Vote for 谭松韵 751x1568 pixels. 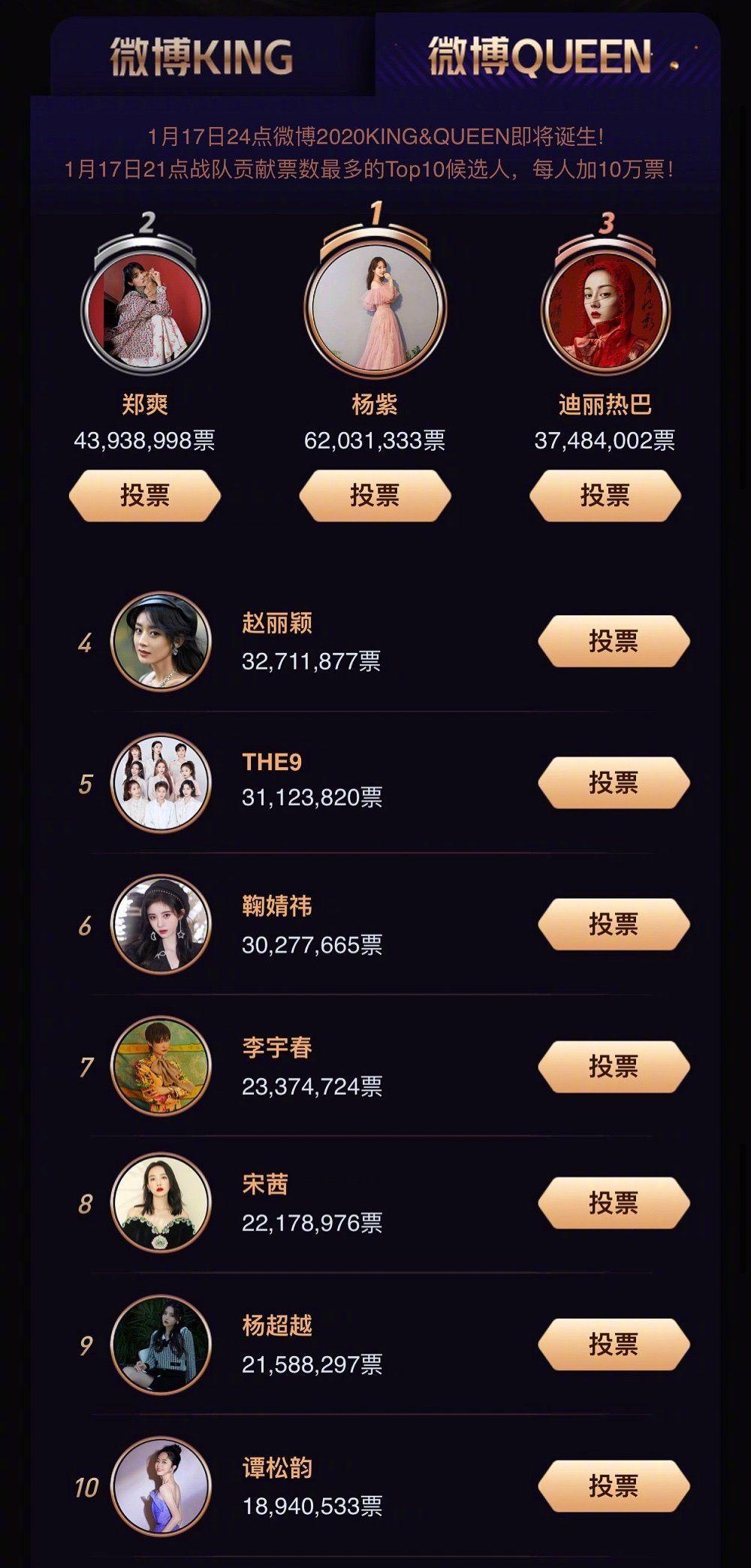tap(614, 1485)
